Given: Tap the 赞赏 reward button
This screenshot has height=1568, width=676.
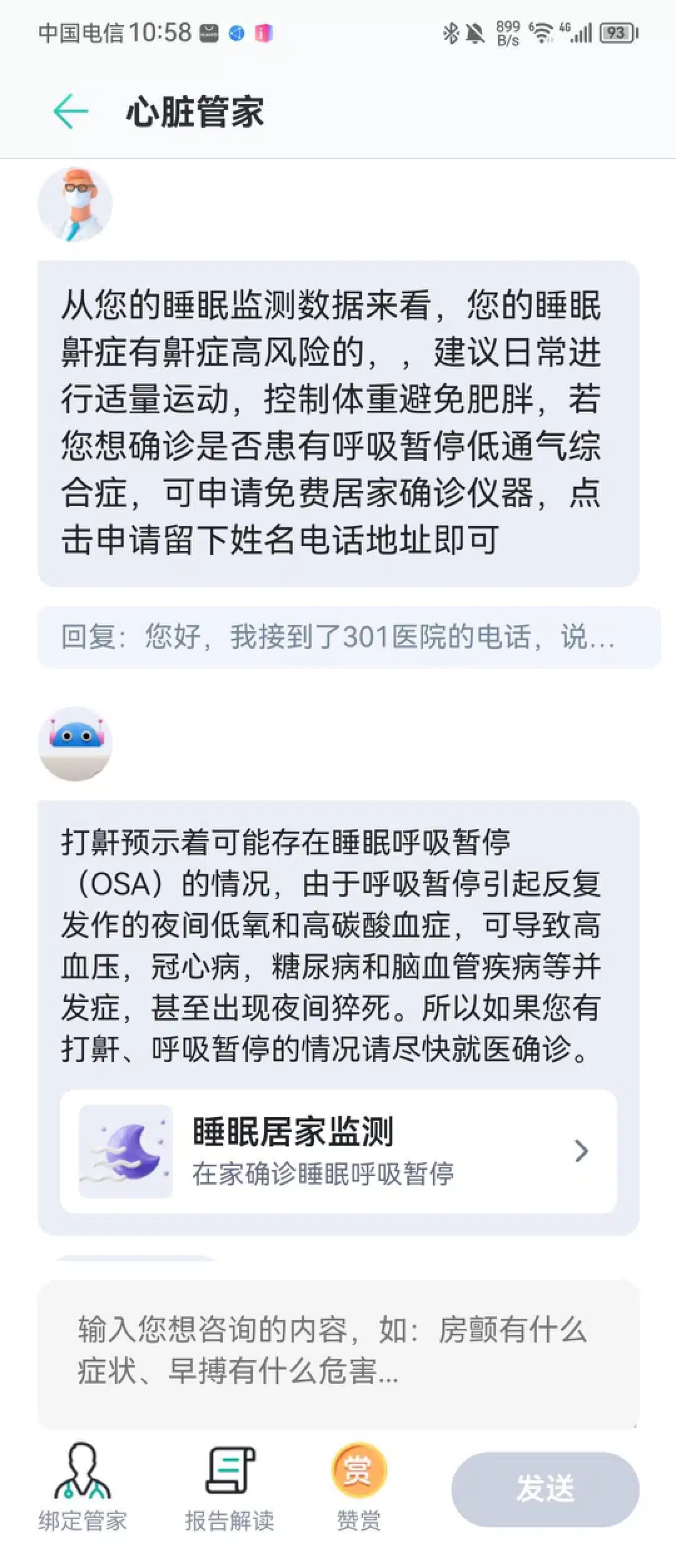Looking at the screenshot, I should click(358, 1485).
